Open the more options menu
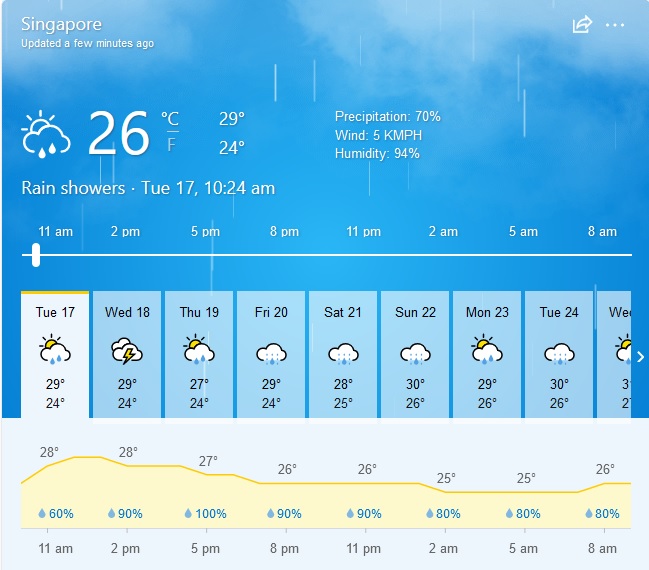649x570 pixels. pos(615,25)
